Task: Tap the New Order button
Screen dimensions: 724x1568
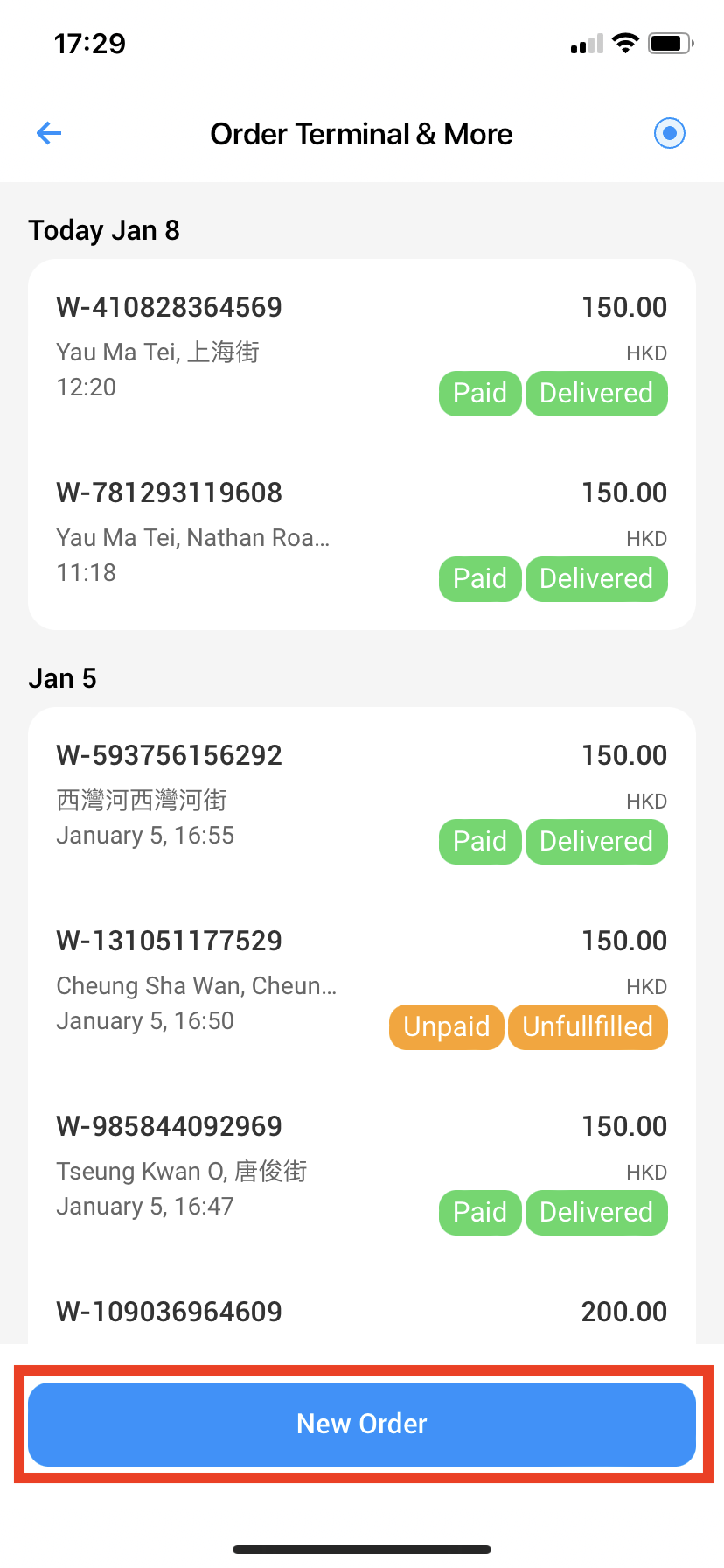Action: click(362, 1424)
